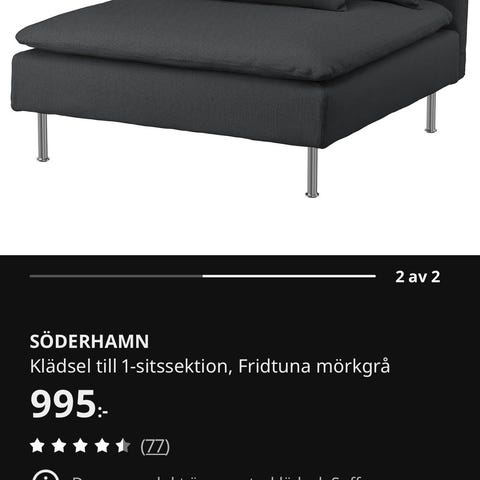Open the SÖDERHAMN sofa product image
This screenshot has height=480, width=480.
click(240, 99)
